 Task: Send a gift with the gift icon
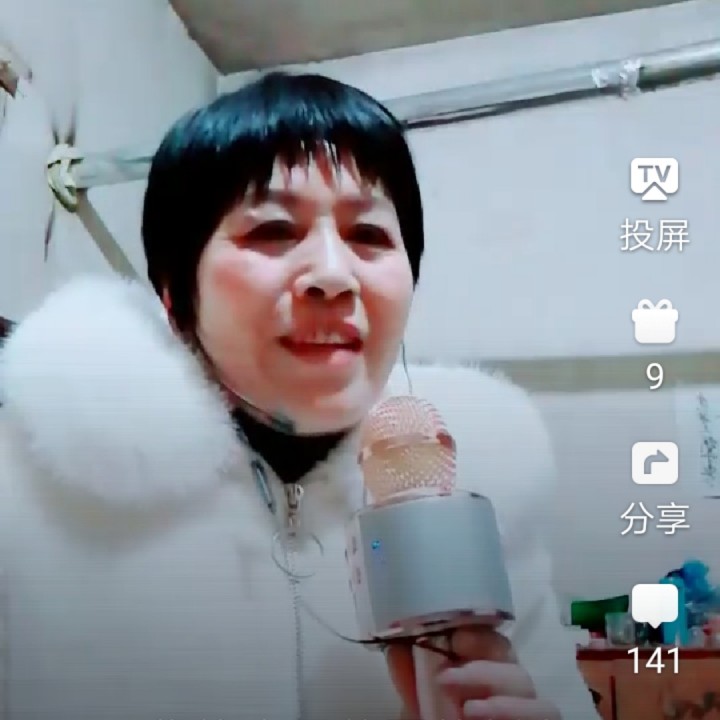tap(654, 322)
